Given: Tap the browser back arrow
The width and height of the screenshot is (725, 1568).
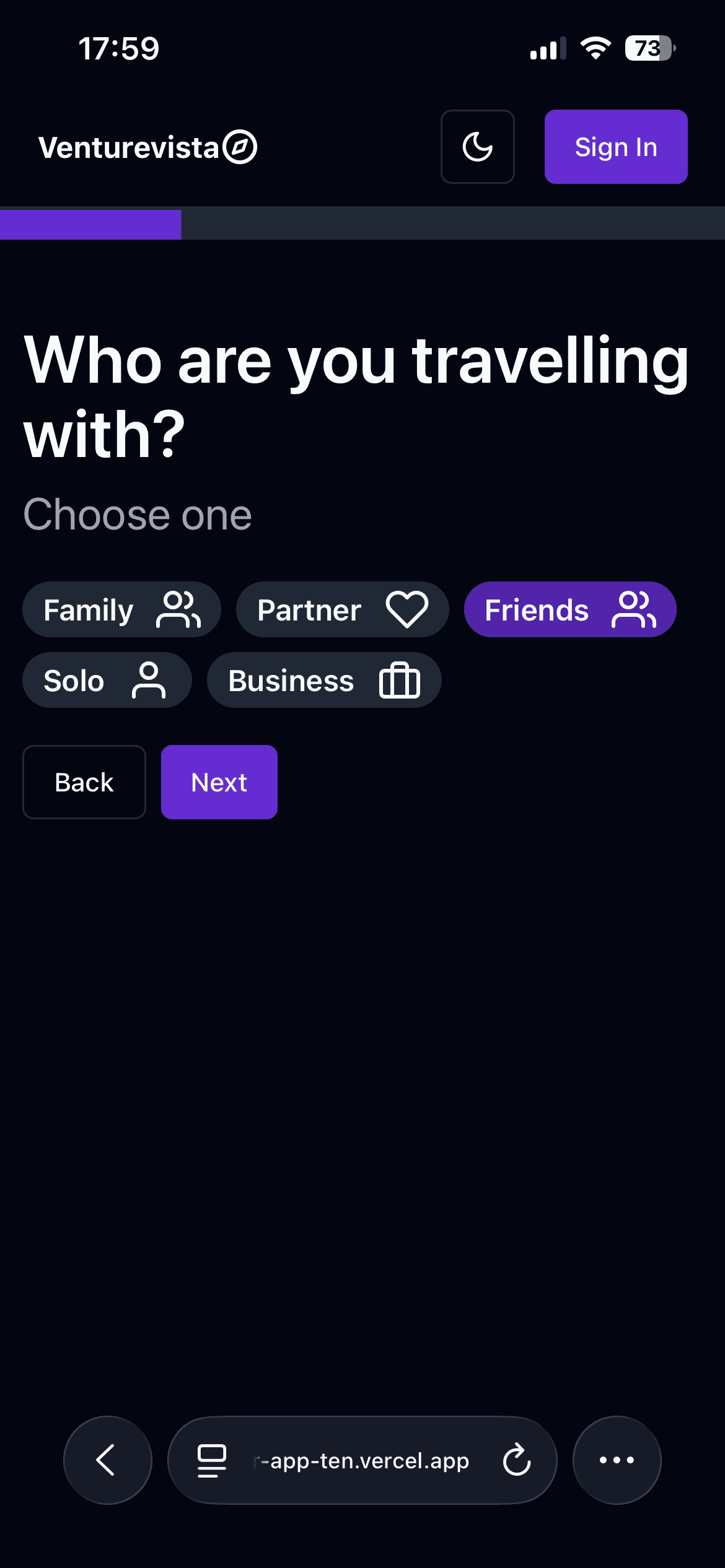Looking at the screenshot, I should click(107, 1460).
